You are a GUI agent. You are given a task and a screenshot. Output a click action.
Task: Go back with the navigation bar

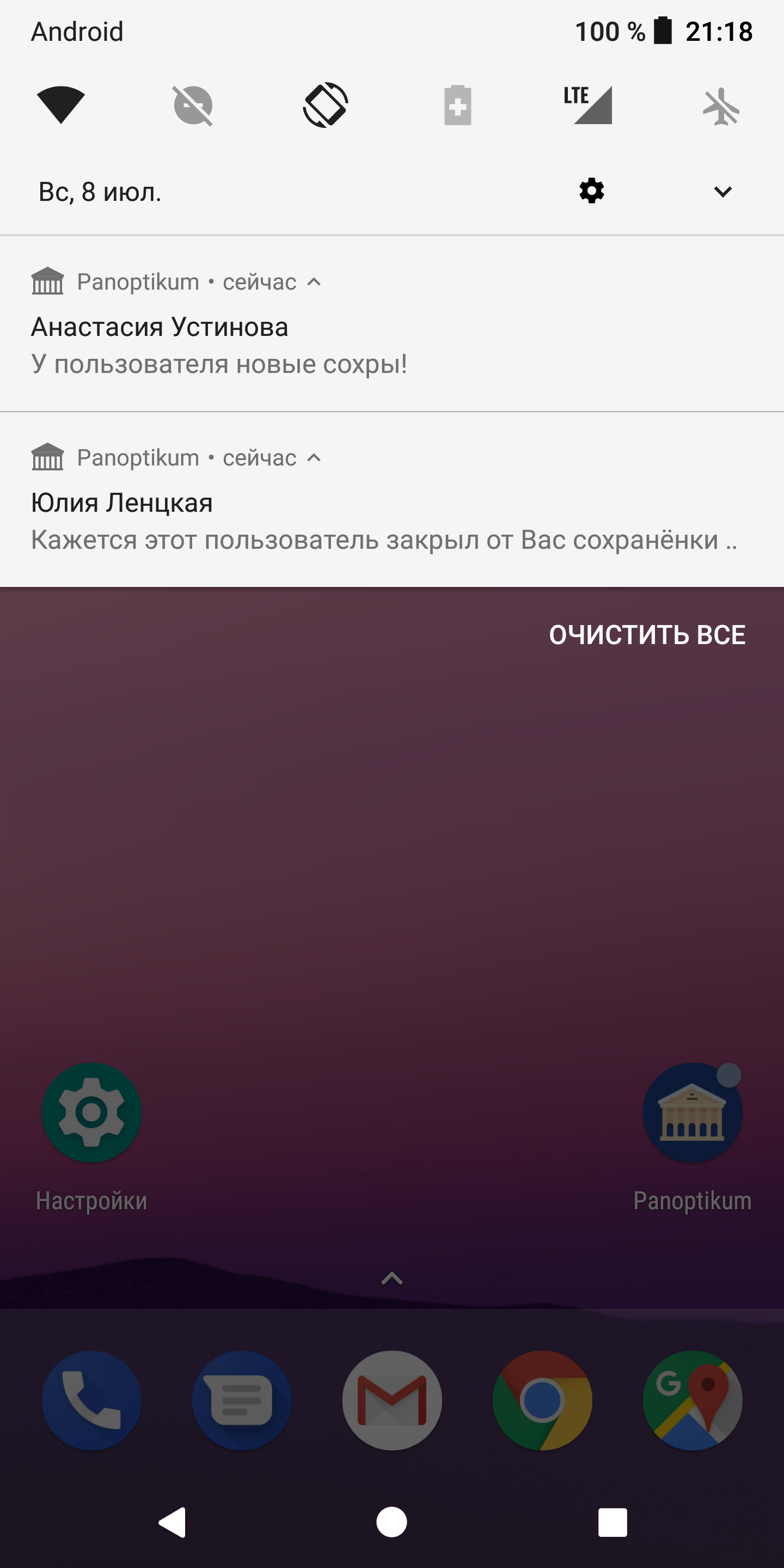[x=172, y=1522]
